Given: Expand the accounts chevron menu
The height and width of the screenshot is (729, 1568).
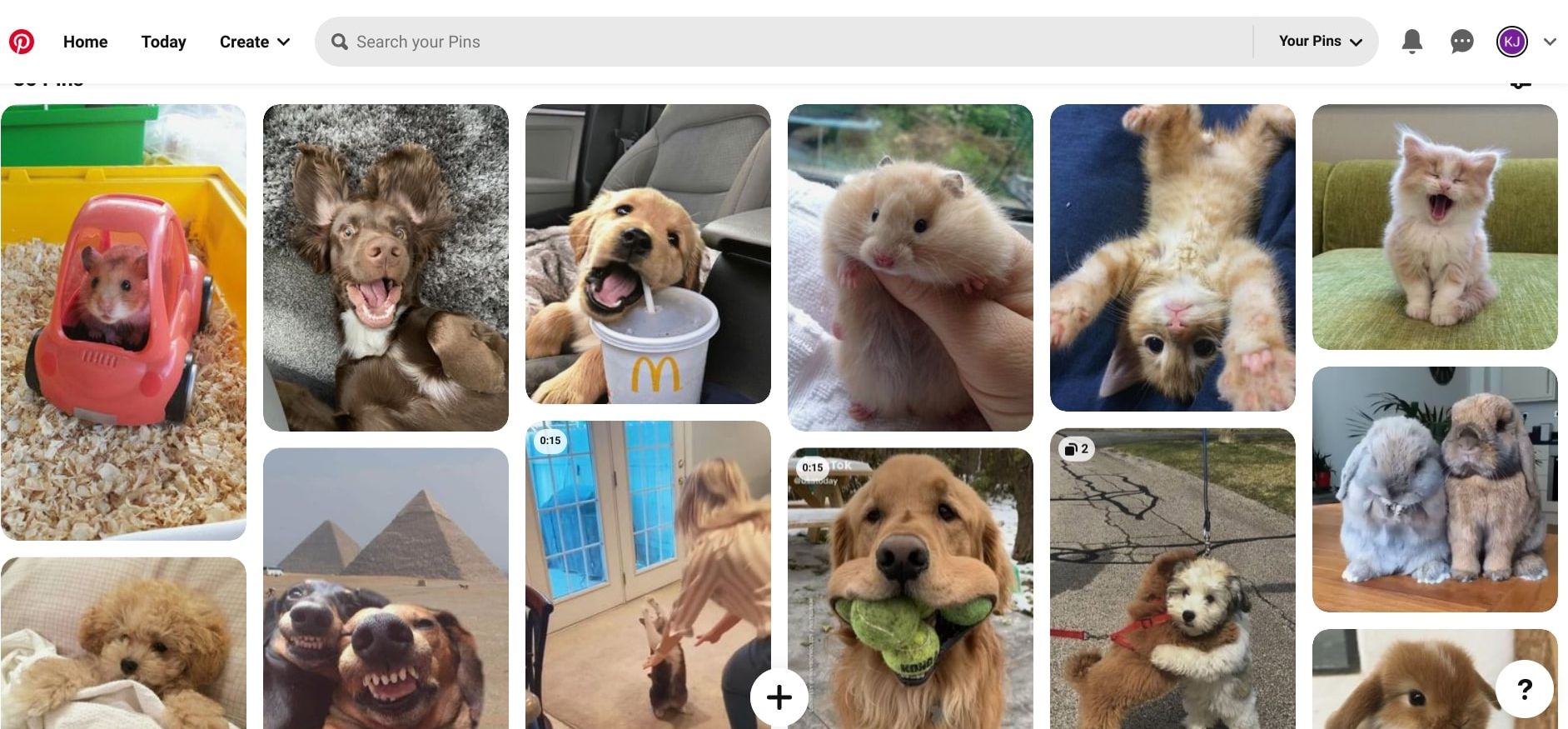Looking at the screenshot, I should pos(1549,42).
